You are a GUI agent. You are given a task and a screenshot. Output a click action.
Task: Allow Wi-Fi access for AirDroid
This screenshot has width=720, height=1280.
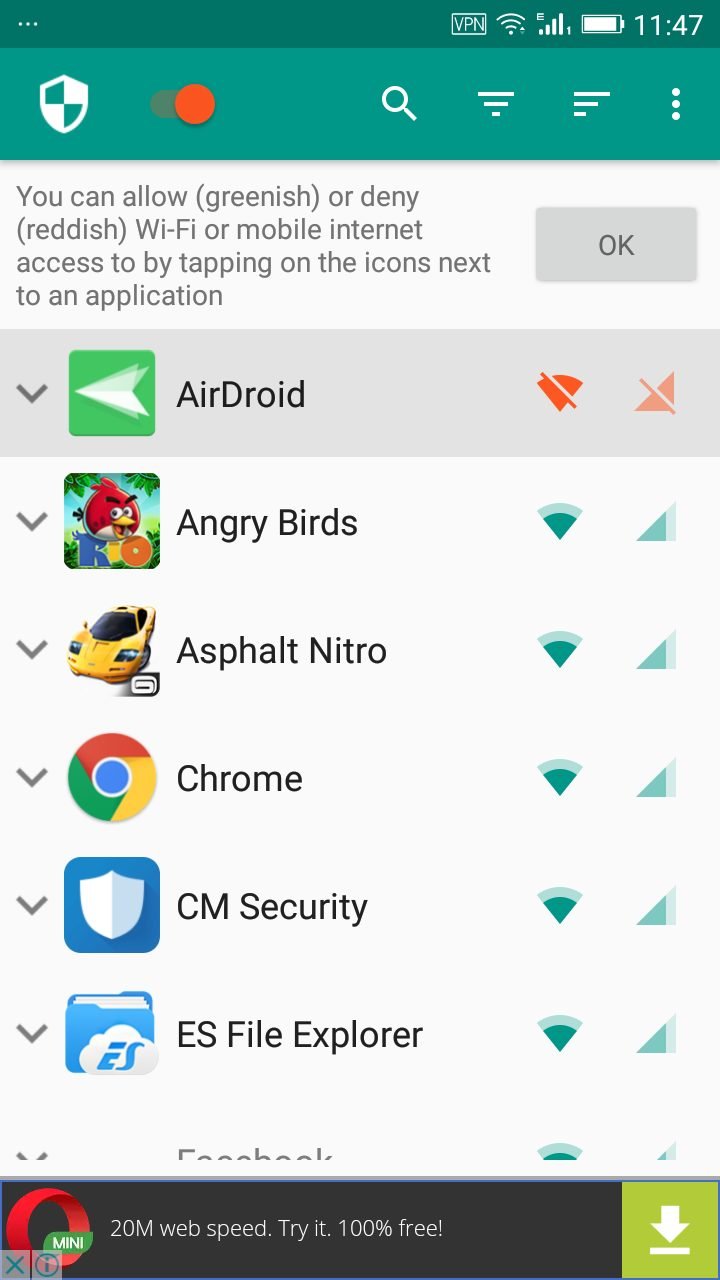point(560,393)
